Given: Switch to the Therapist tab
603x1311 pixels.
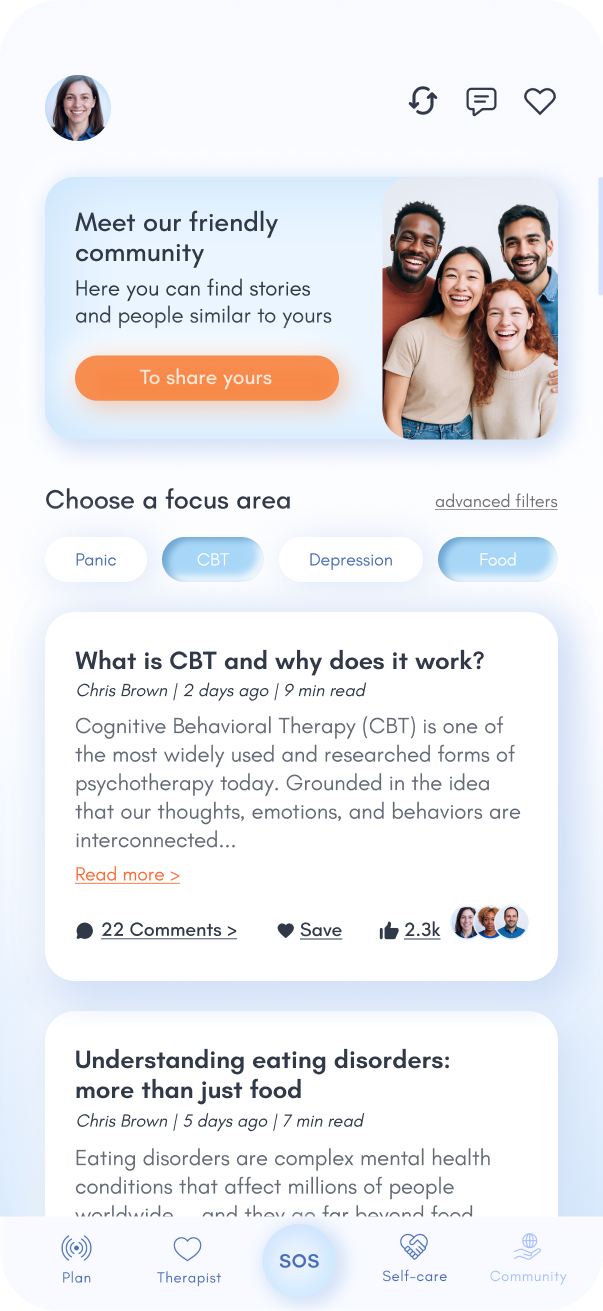Looking at the screenshot, I should (x=188, y=1259).
